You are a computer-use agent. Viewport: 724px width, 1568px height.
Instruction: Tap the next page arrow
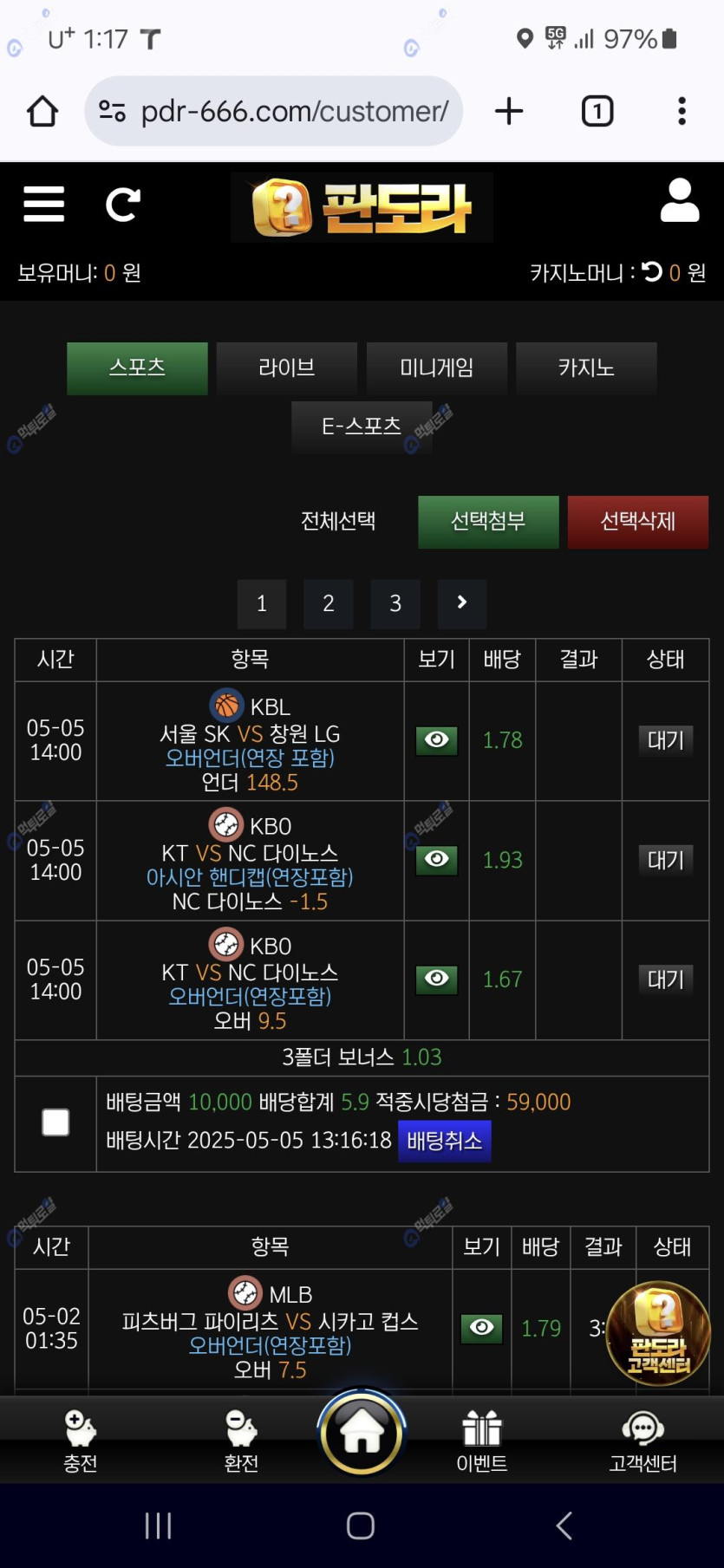(x=461, y=603)
